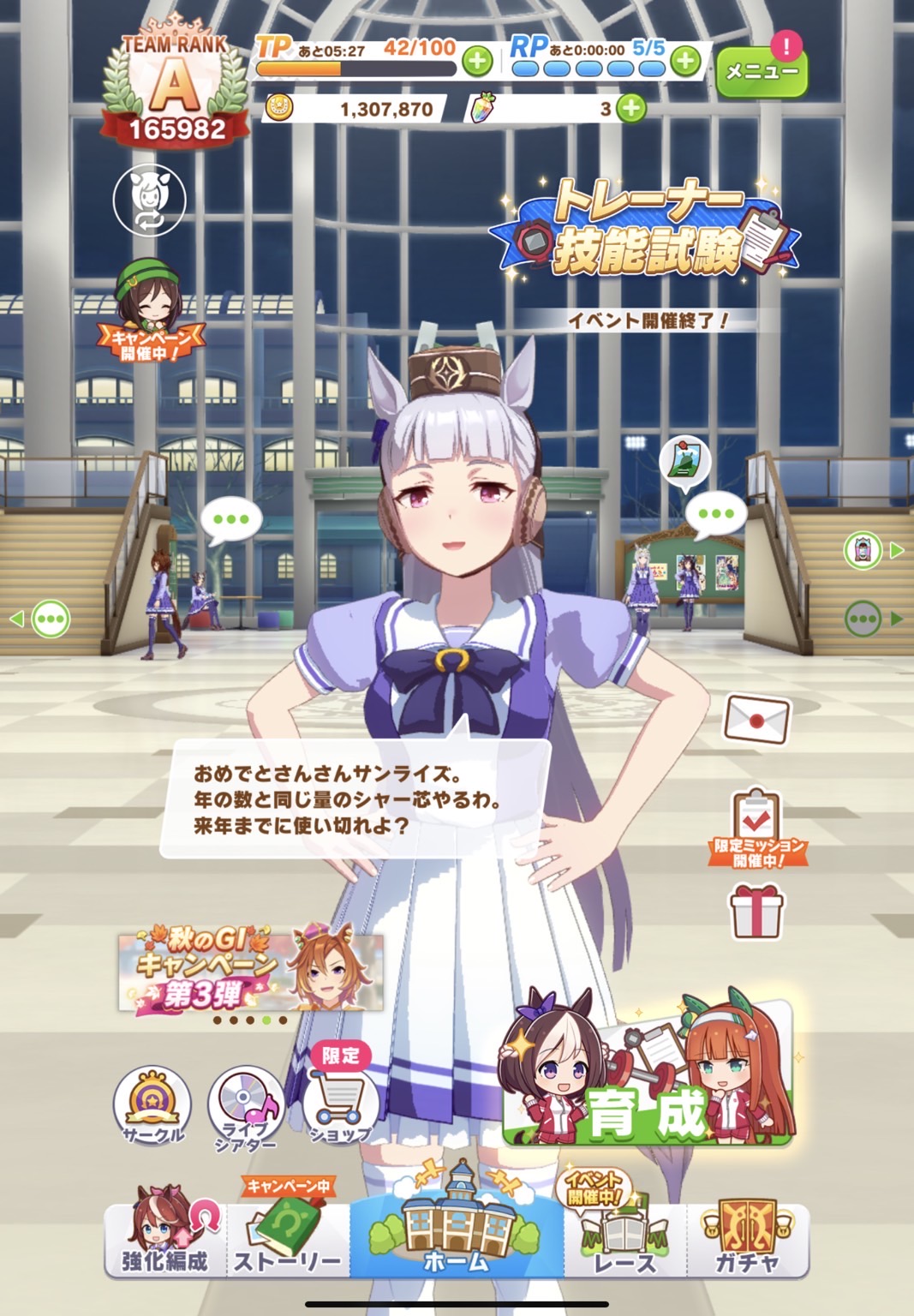Add jewels with the carrot plus button

coord(630,109)
